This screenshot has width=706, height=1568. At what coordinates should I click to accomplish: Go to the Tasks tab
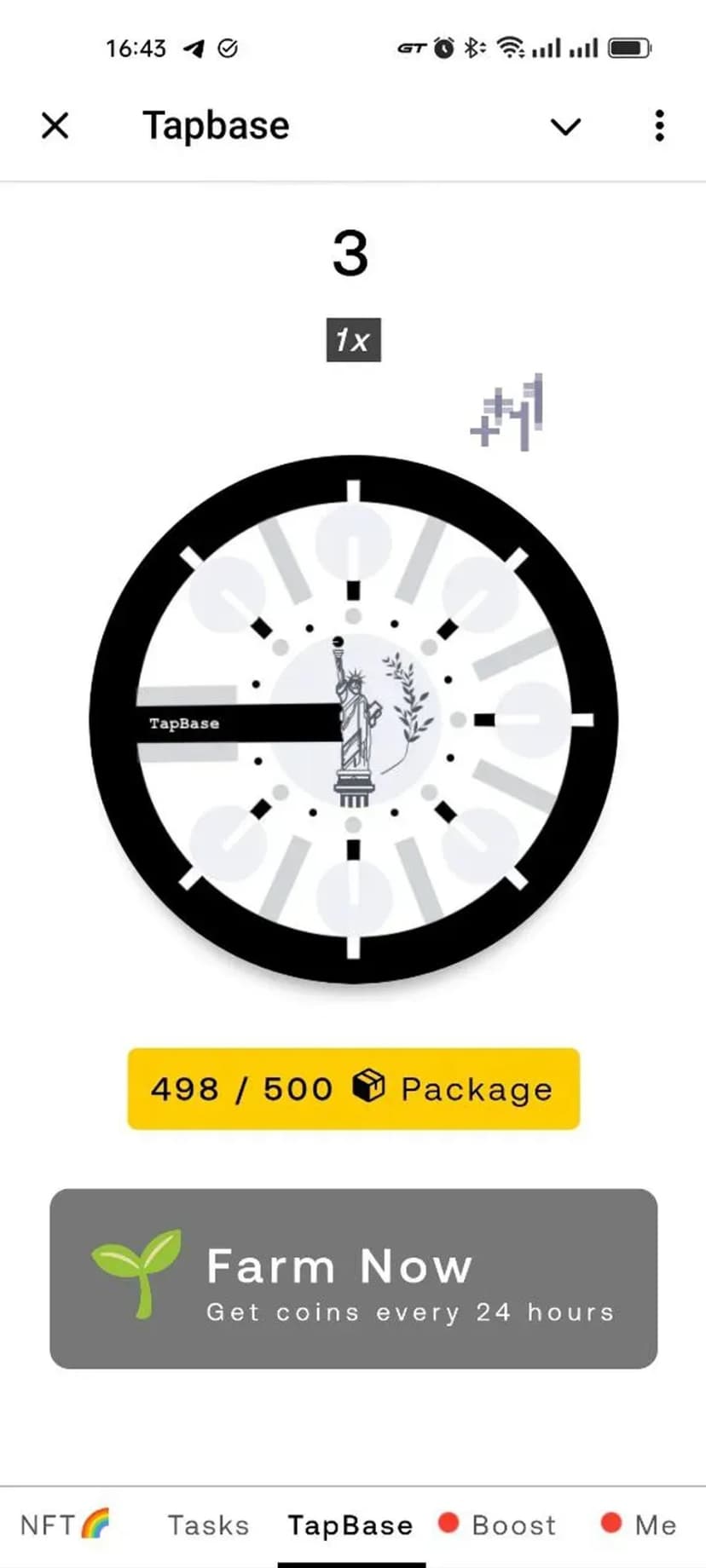click(x=208, y=1525)
